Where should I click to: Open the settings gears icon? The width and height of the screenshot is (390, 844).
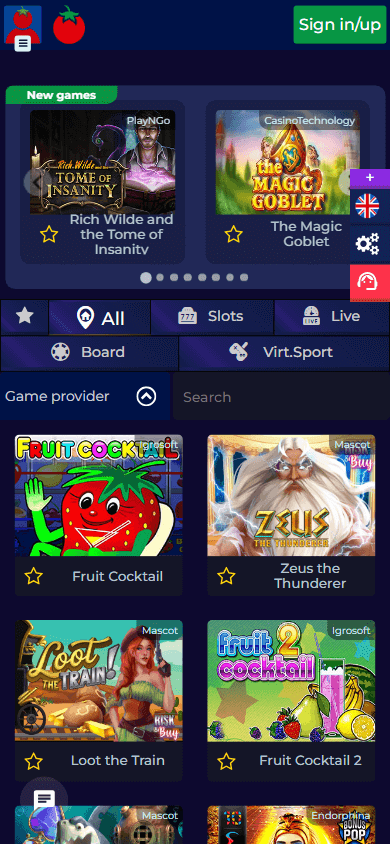tap(368, 244)
